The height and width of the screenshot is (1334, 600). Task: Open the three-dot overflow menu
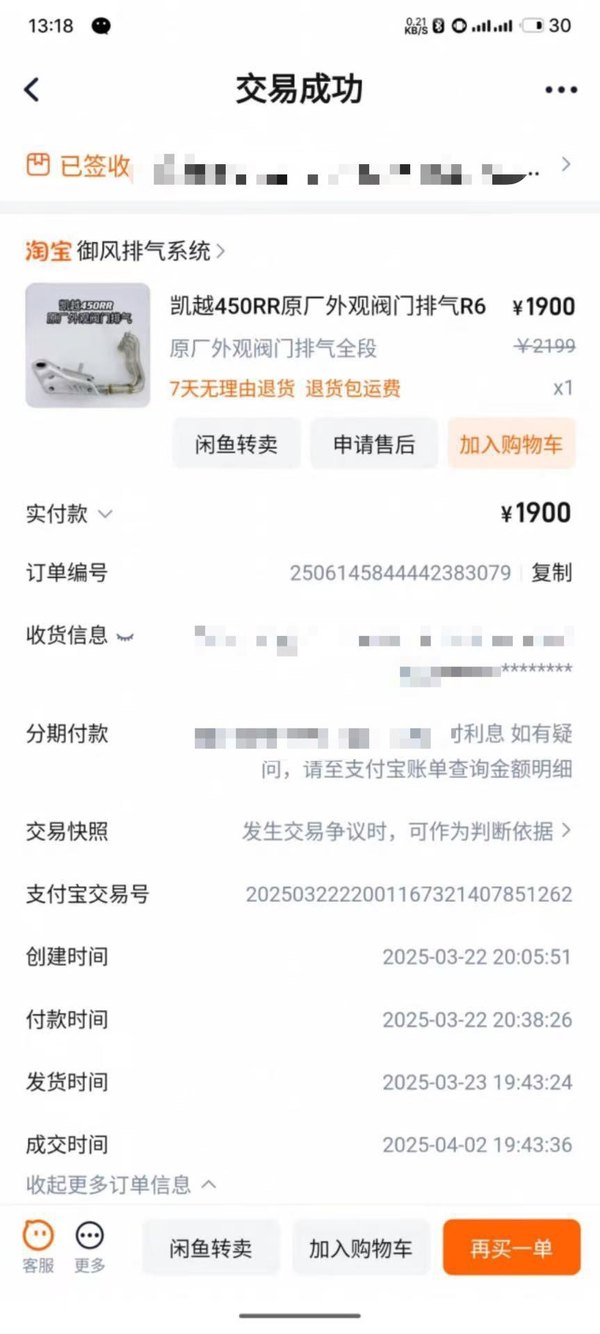tap(561, 90)
